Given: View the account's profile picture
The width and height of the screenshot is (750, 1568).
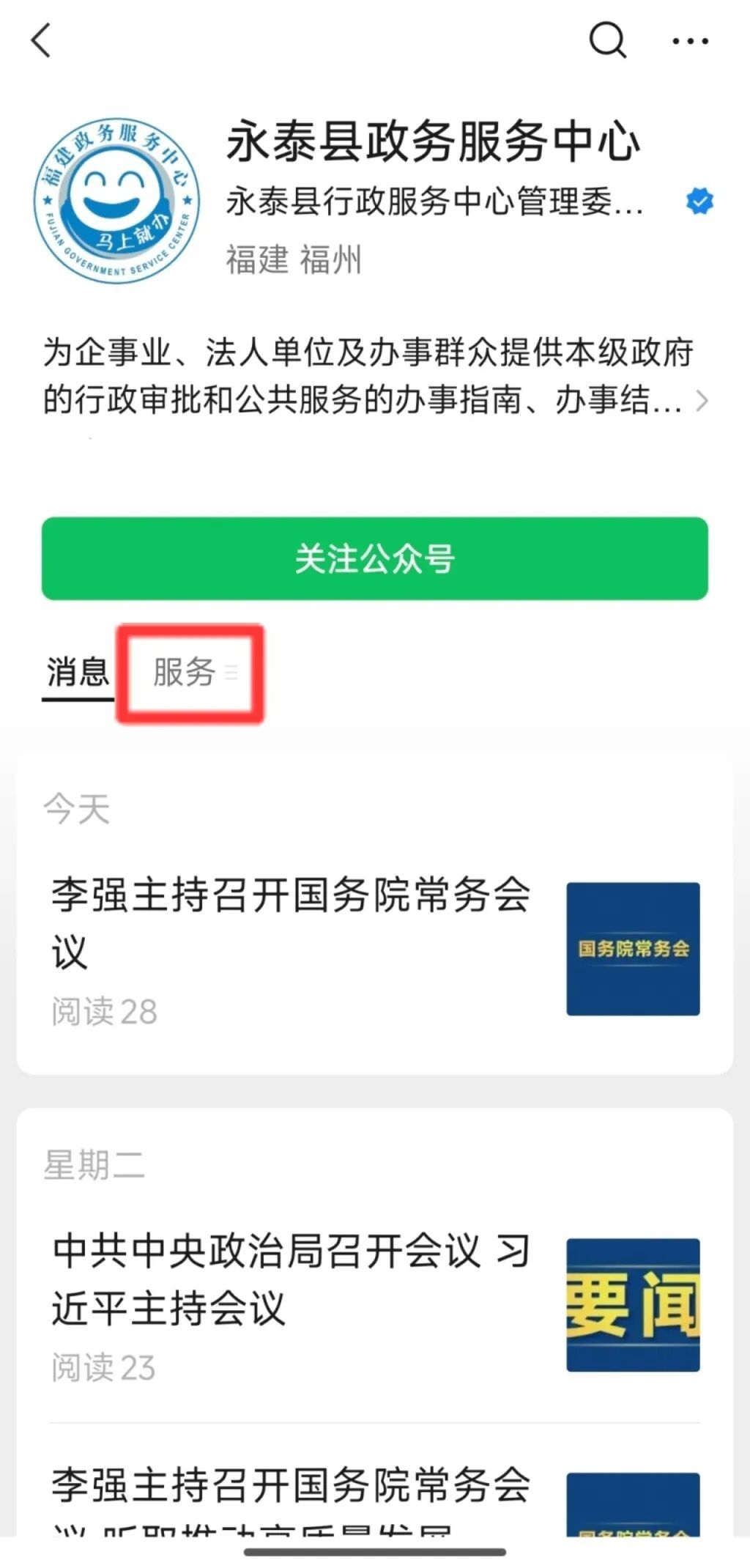Looking at the screenshot, I should (117, 200).
